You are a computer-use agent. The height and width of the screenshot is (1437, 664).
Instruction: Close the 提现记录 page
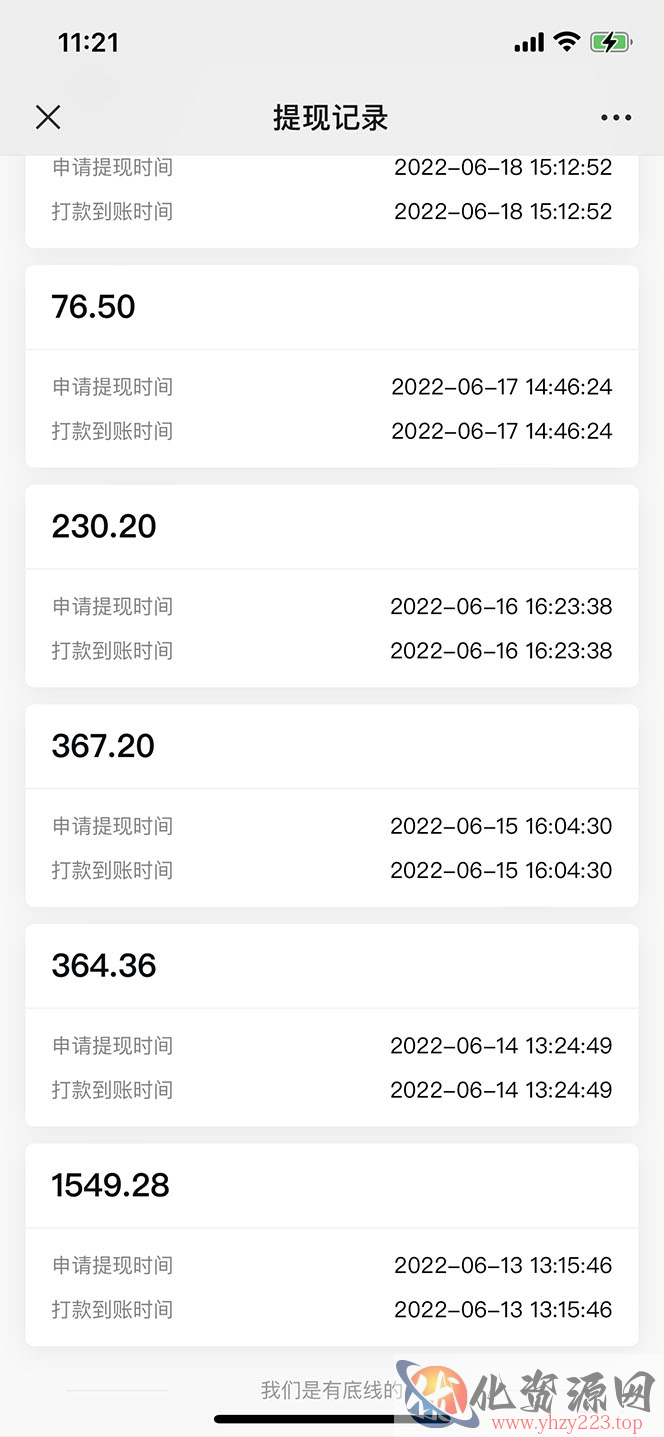(x=48, y=117)
